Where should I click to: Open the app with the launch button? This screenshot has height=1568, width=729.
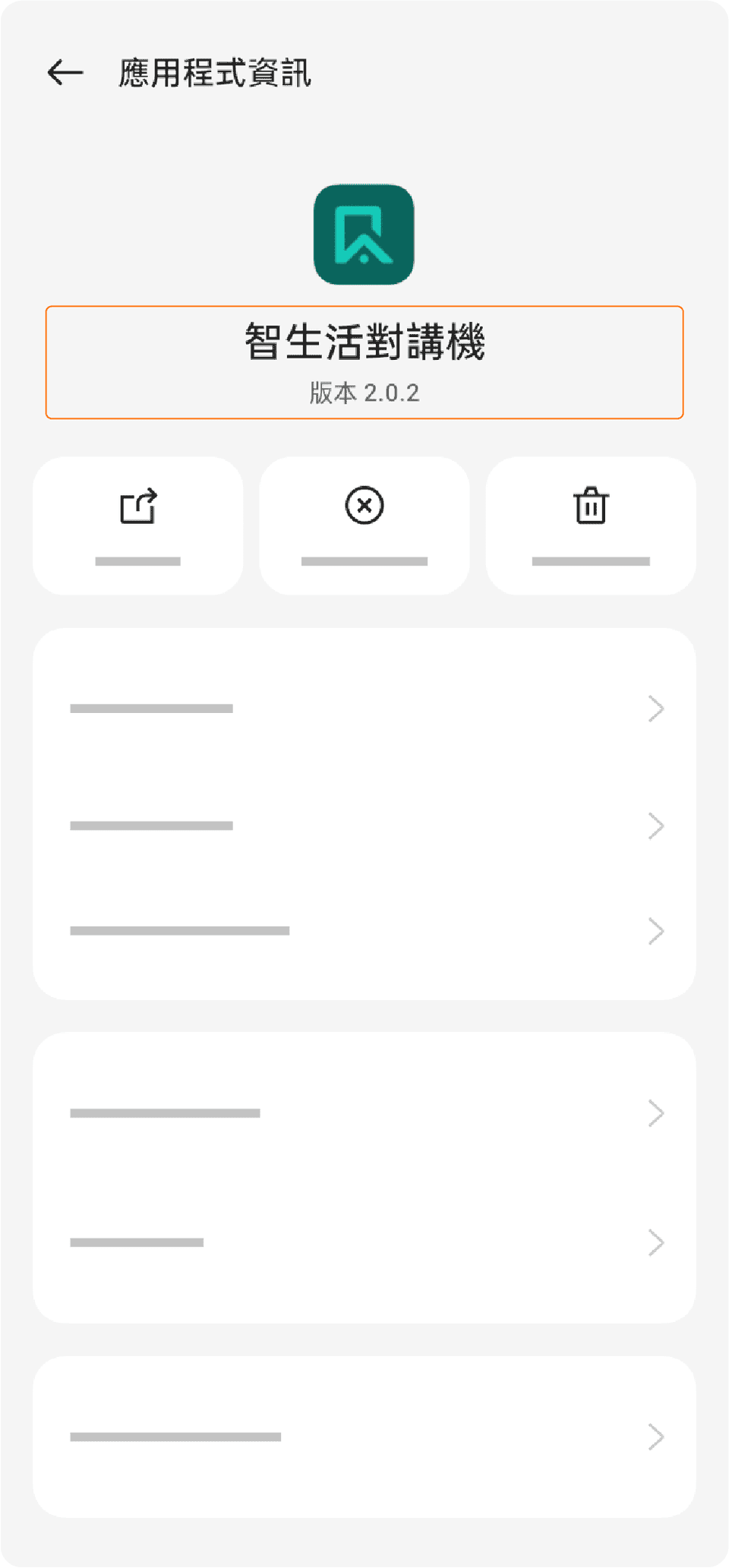click(137, 524)
